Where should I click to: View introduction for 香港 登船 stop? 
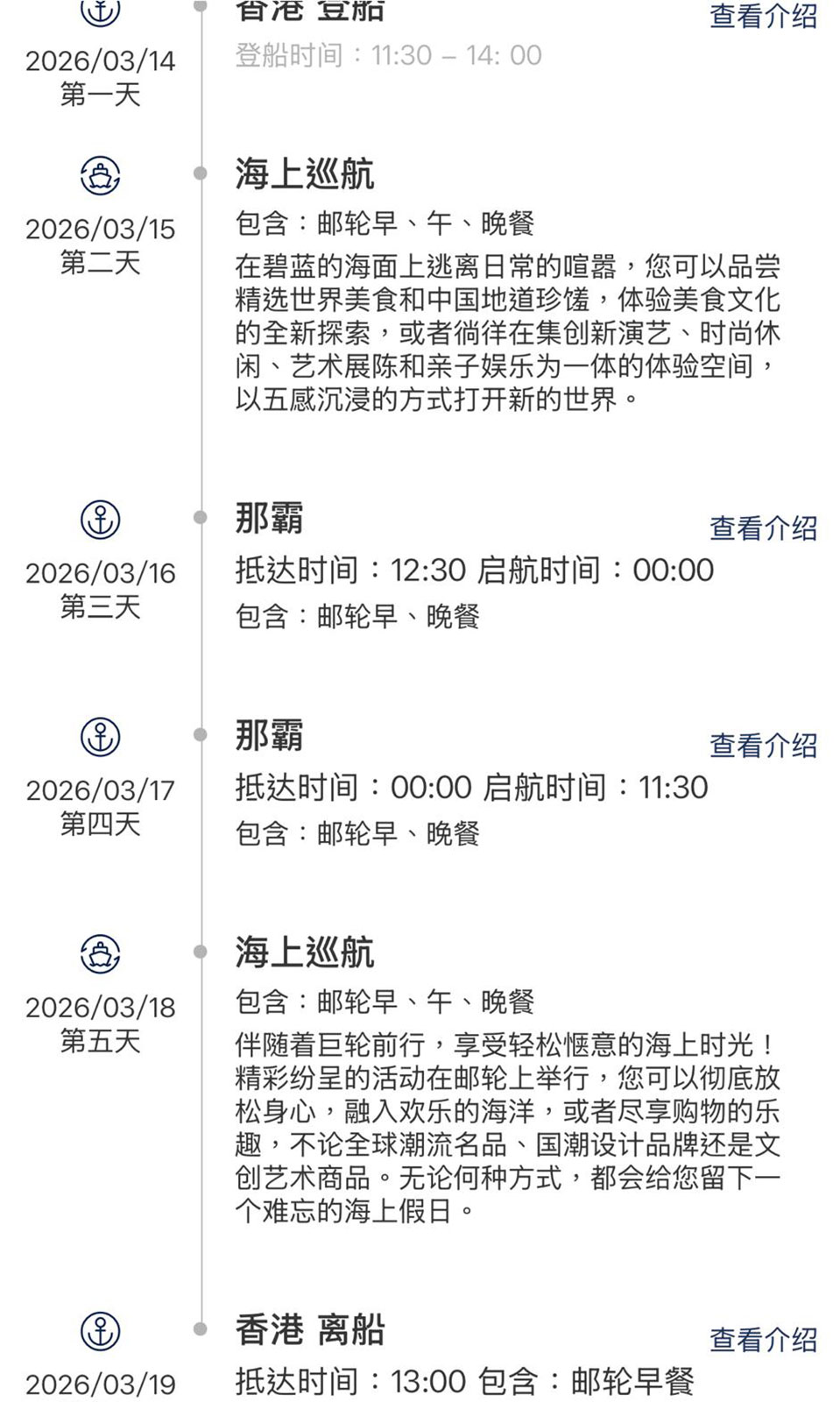(x=762, y=15)
